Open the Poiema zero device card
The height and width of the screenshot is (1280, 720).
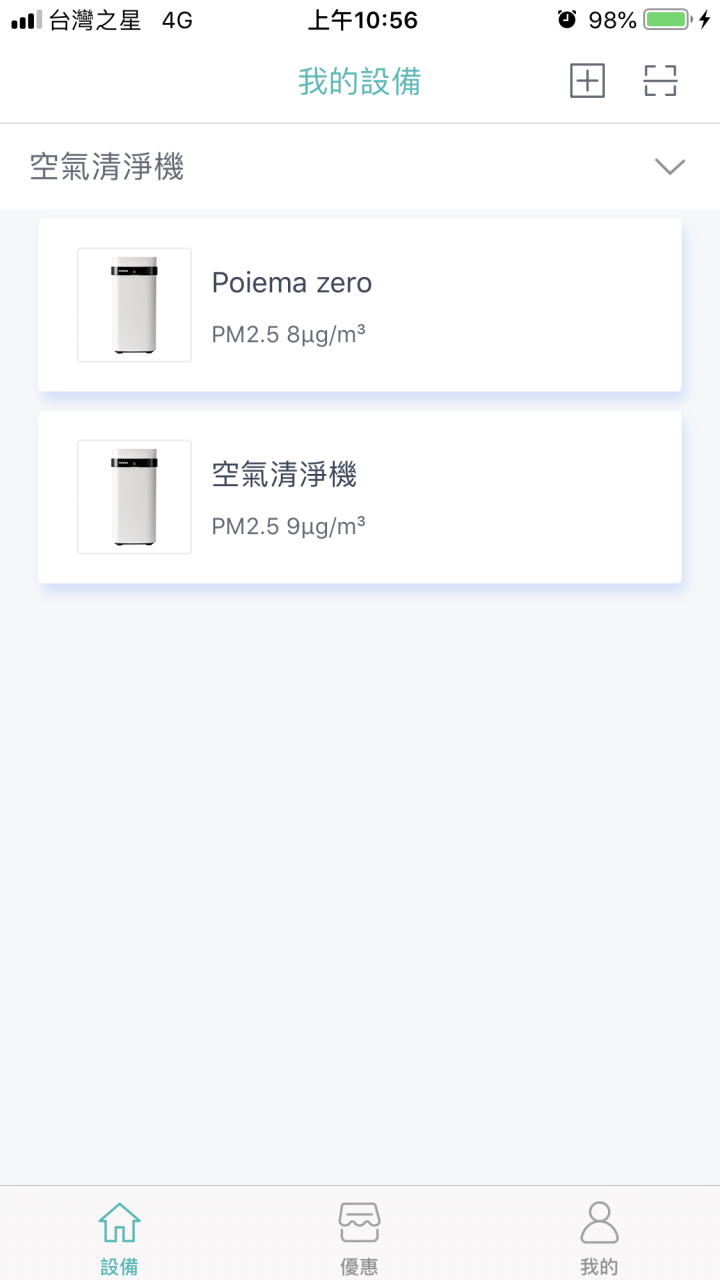(x=360, y=305)
